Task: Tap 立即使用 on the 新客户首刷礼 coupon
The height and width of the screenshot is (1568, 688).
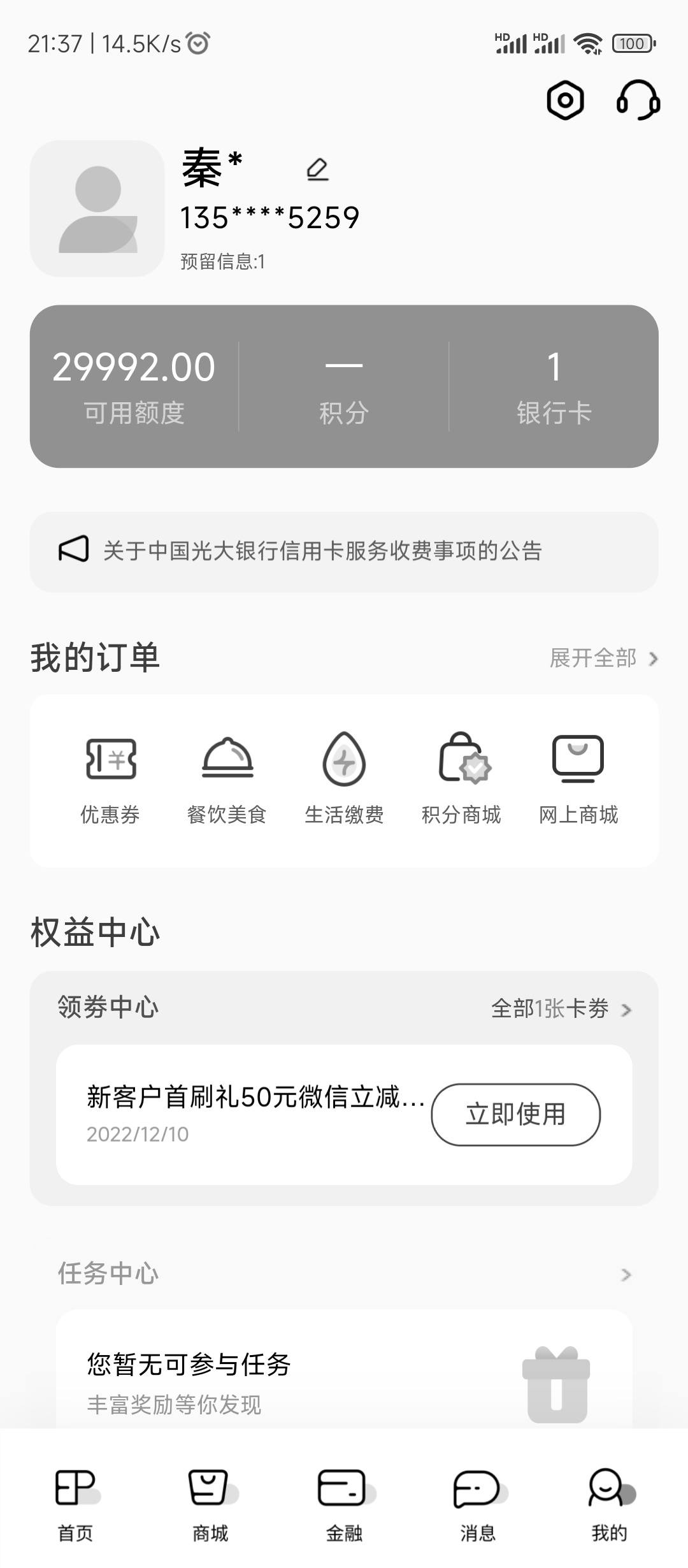Action: (x=515, y=1114)
